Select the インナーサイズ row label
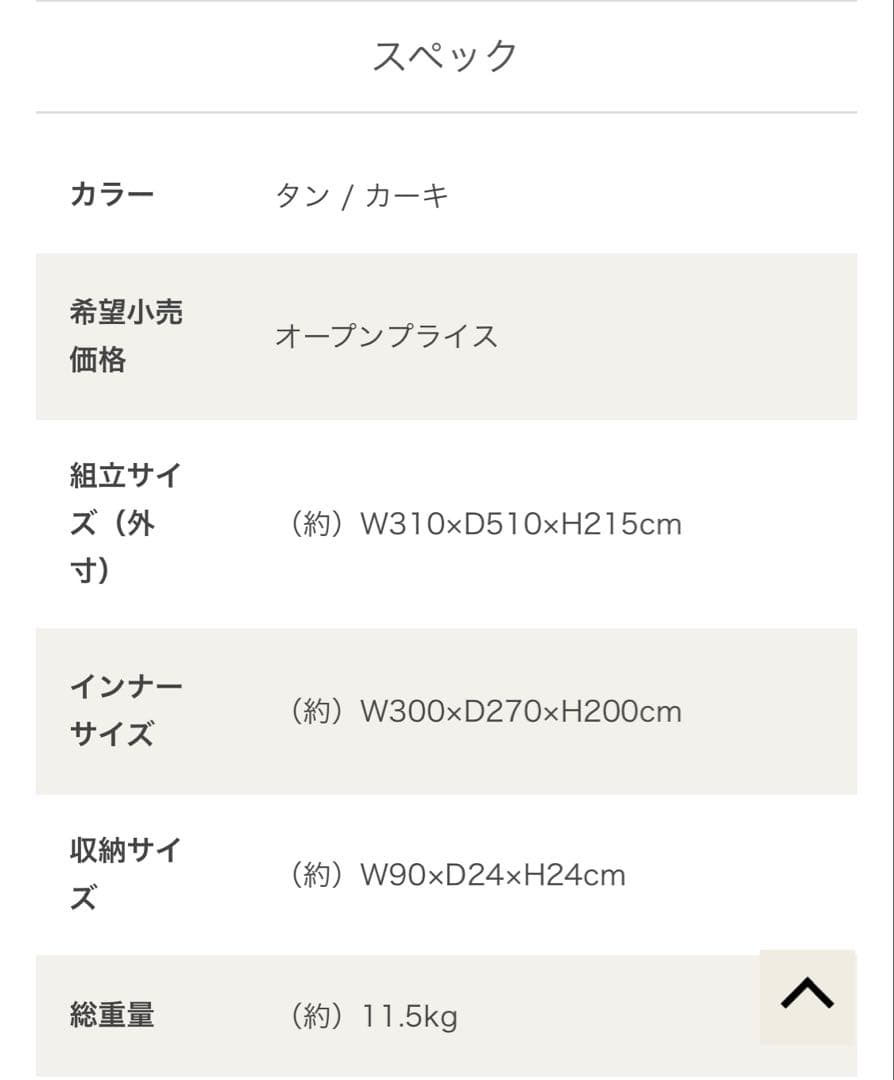 128,711
